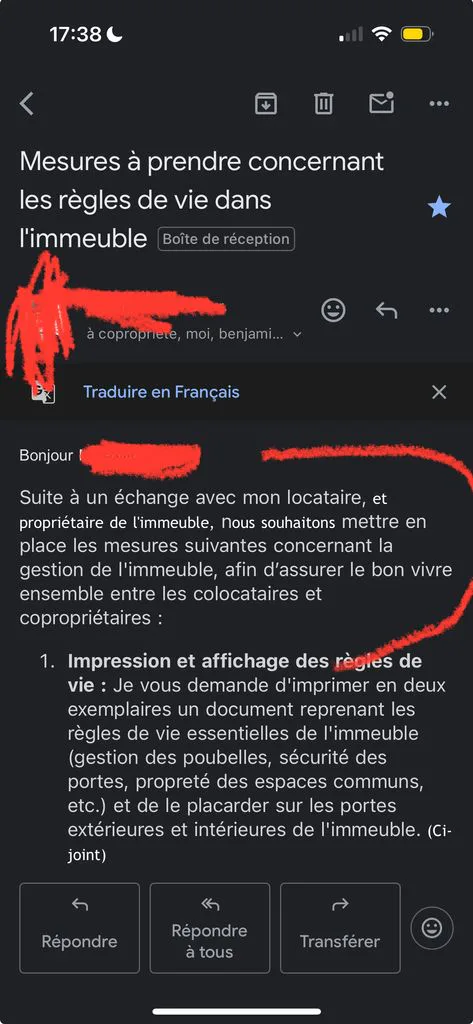
Task: Tap Traduire en Français
Action: click(x=161, y=392)
